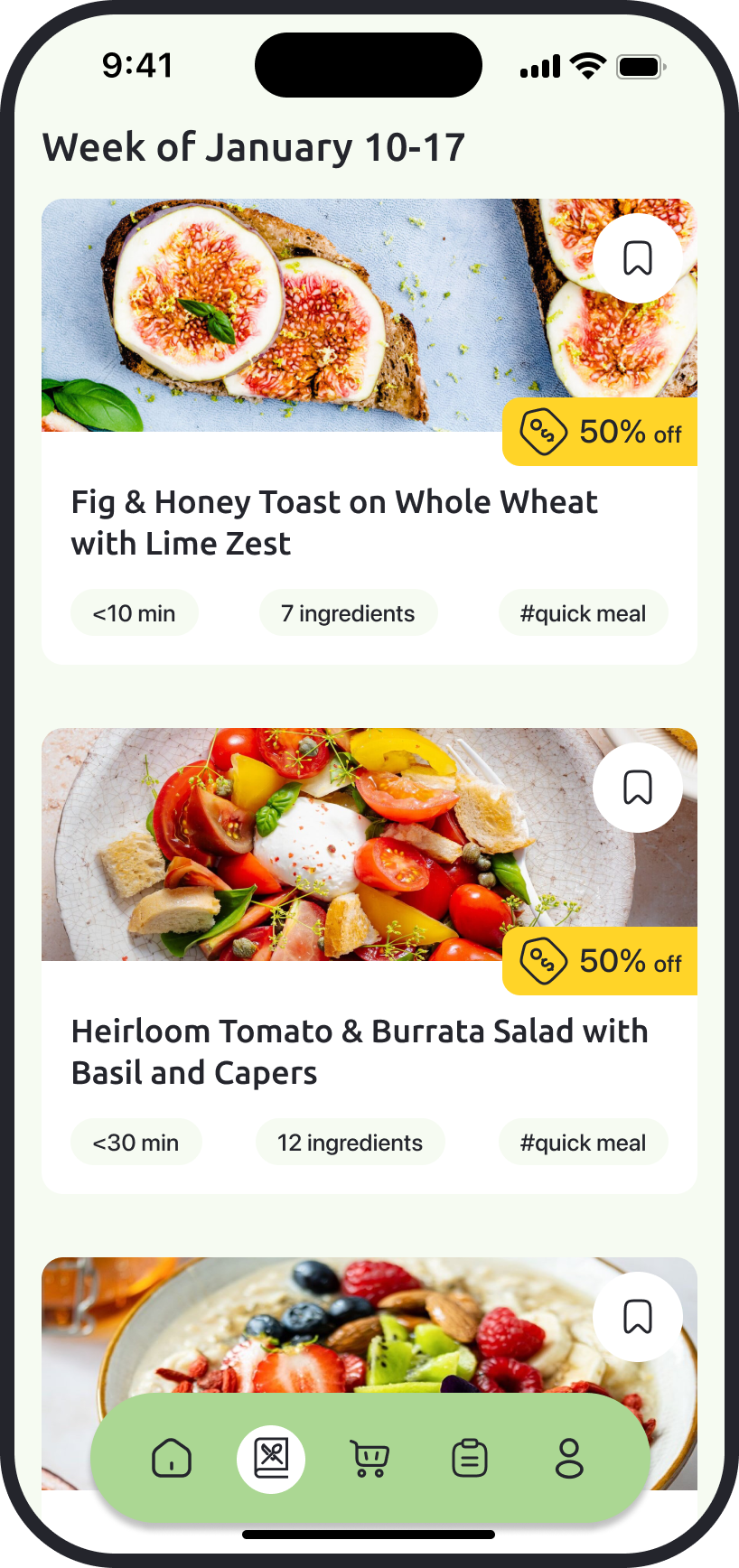Switch to the clipboard list tab

470,1458
